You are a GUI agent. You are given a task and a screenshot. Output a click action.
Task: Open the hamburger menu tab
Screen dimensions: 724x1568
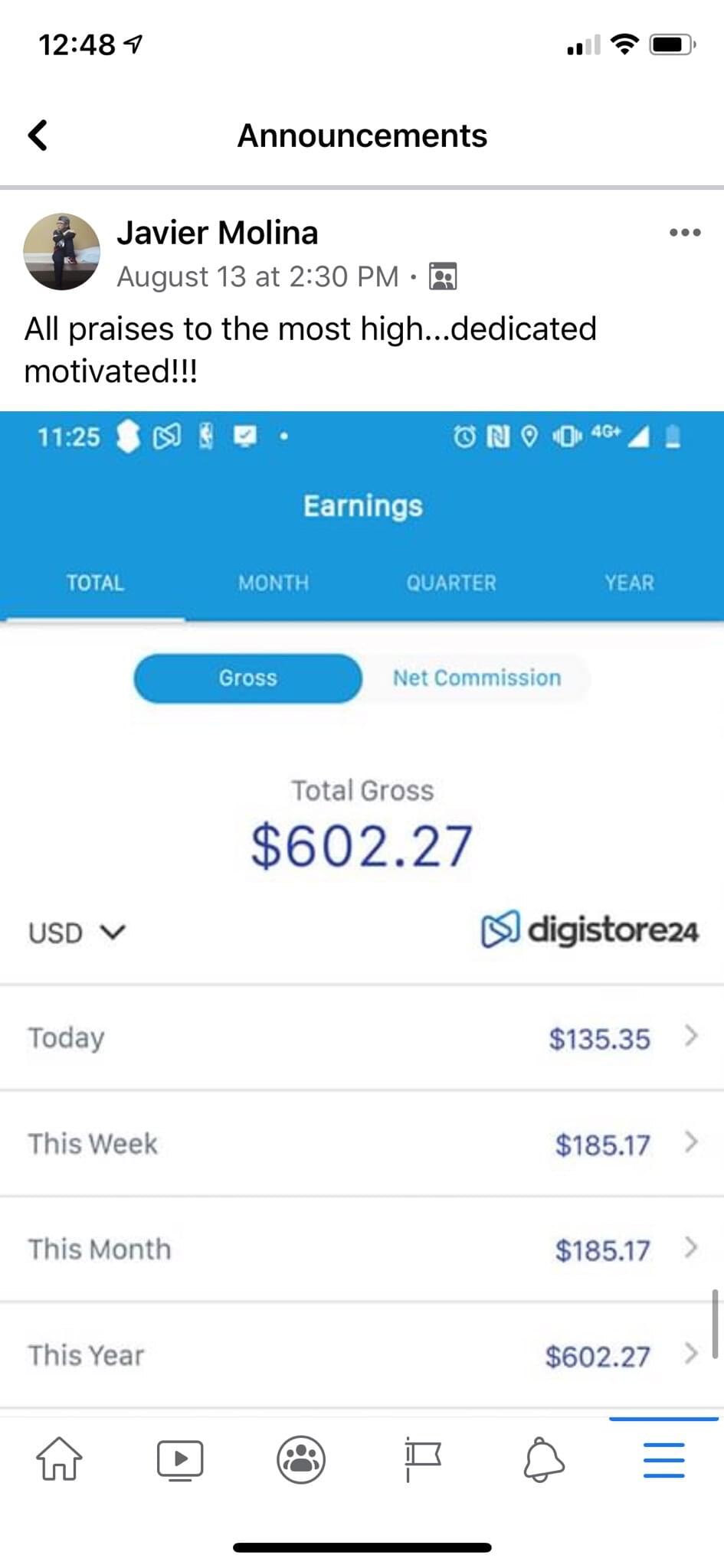663,1459
